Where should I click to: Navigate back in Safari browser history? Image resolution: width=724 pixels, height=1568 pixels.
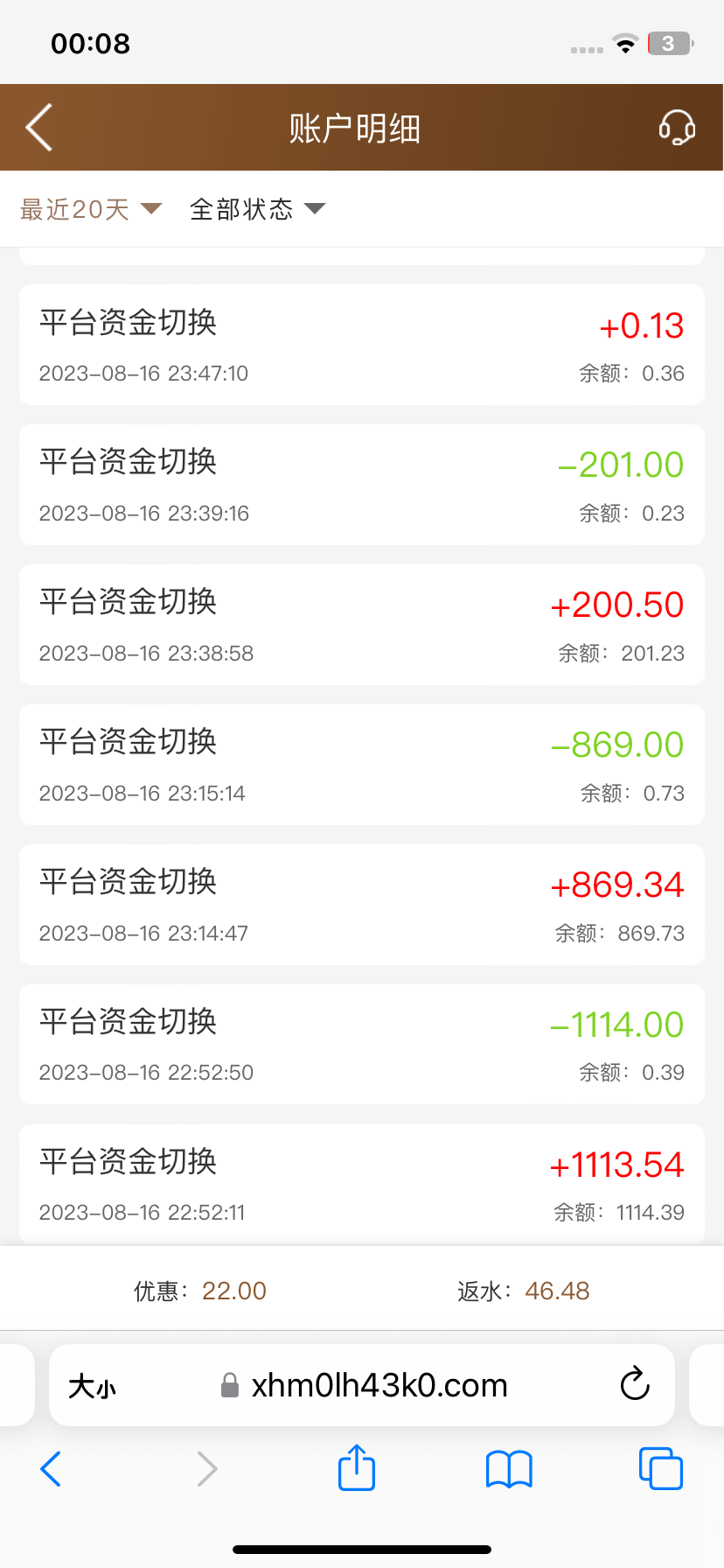52,1468
